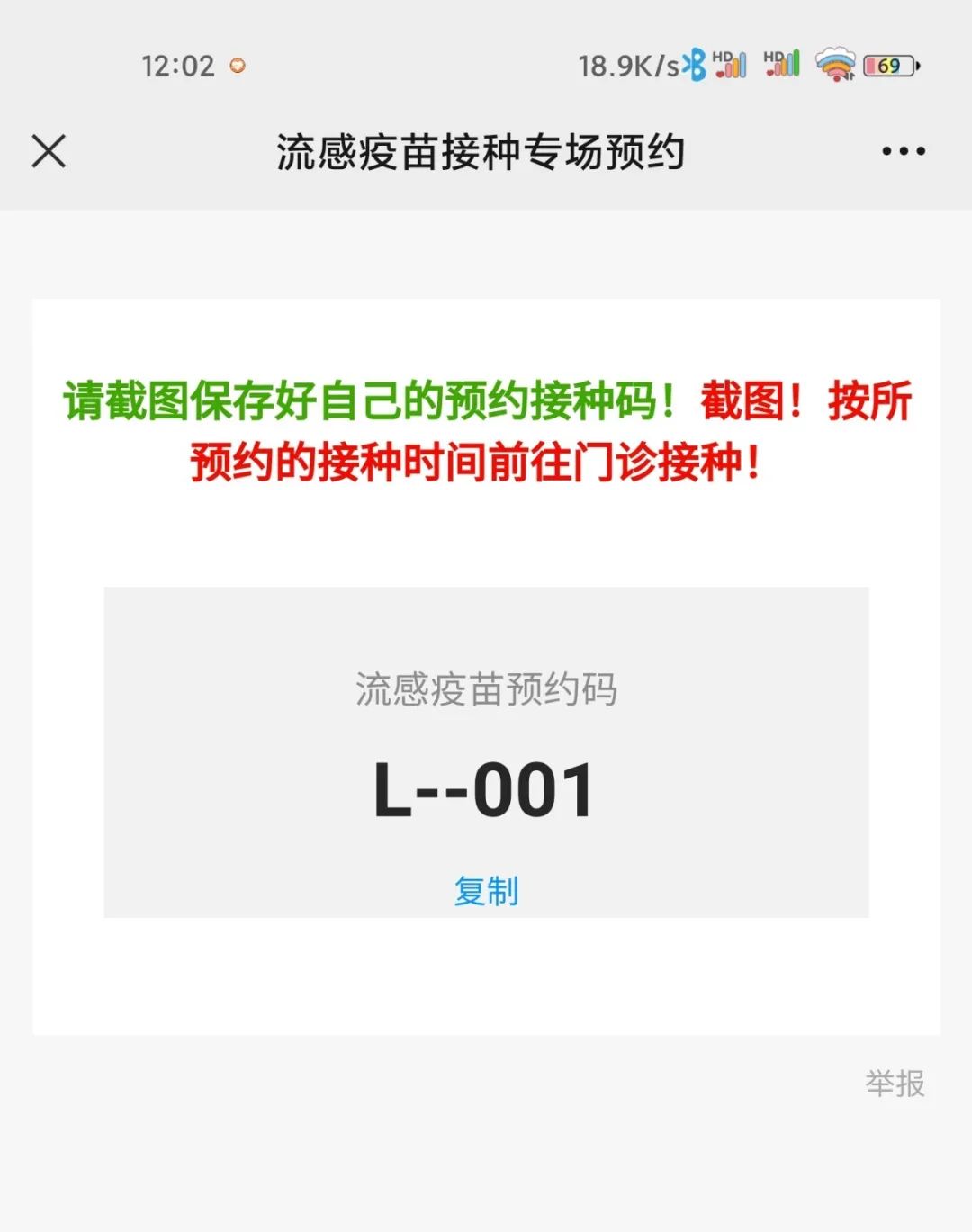Image resolution: width=972 pixels, height=1232 pixels.
Task: Tap 举报 to report this page
Action: [895, 1084]
